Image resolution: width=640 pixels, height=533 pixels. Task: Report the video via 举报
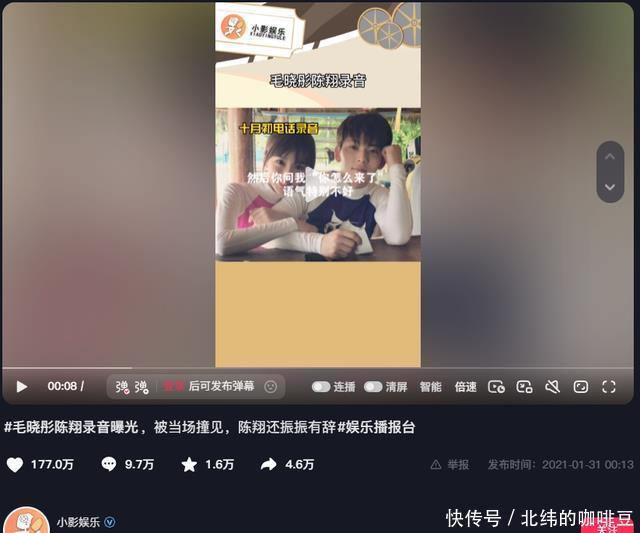pyautogui.click(x=450, y=464)
